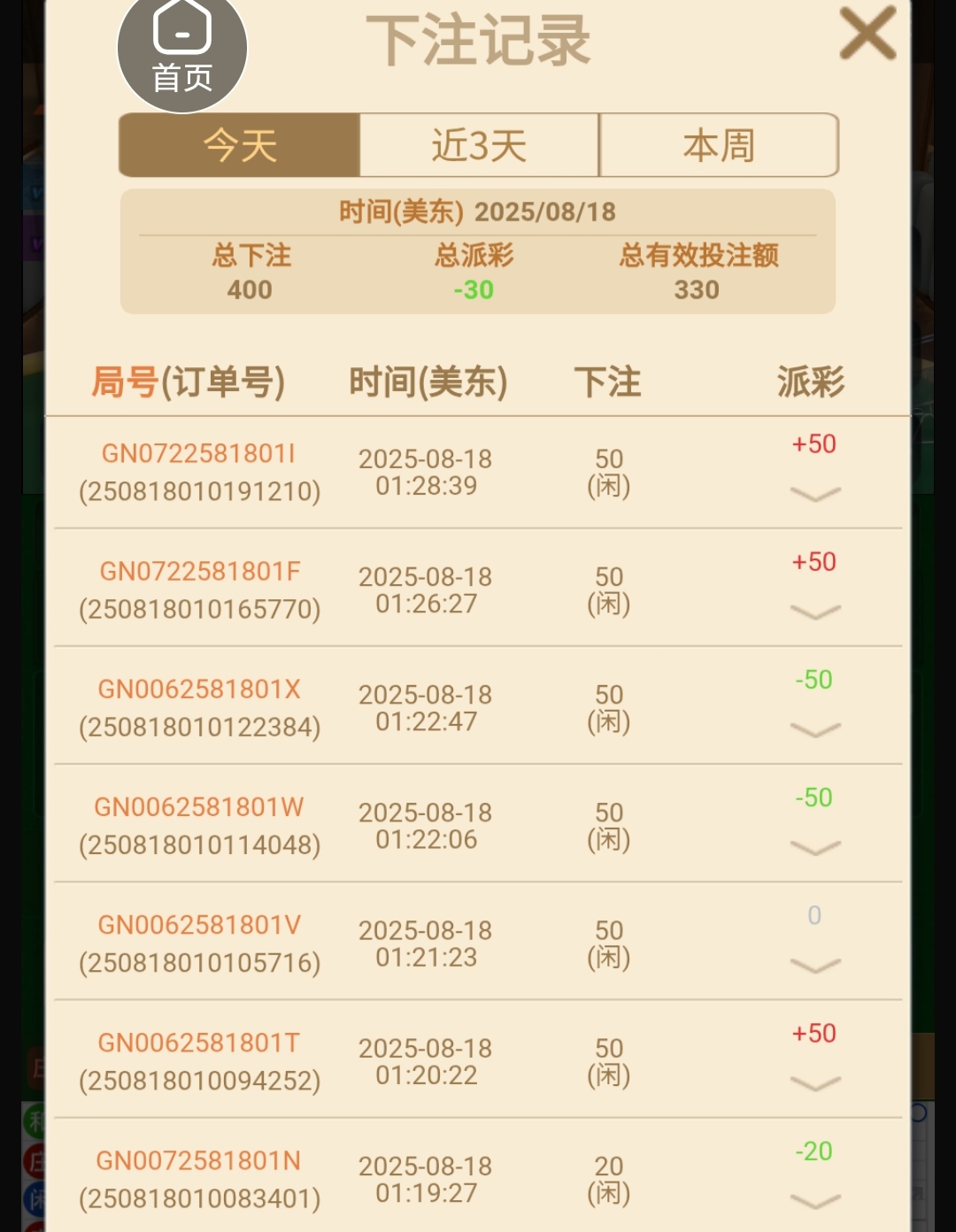Switch to the 近3天 tab
Viewport: 956px width, 1232px height.
pos(479,145)
